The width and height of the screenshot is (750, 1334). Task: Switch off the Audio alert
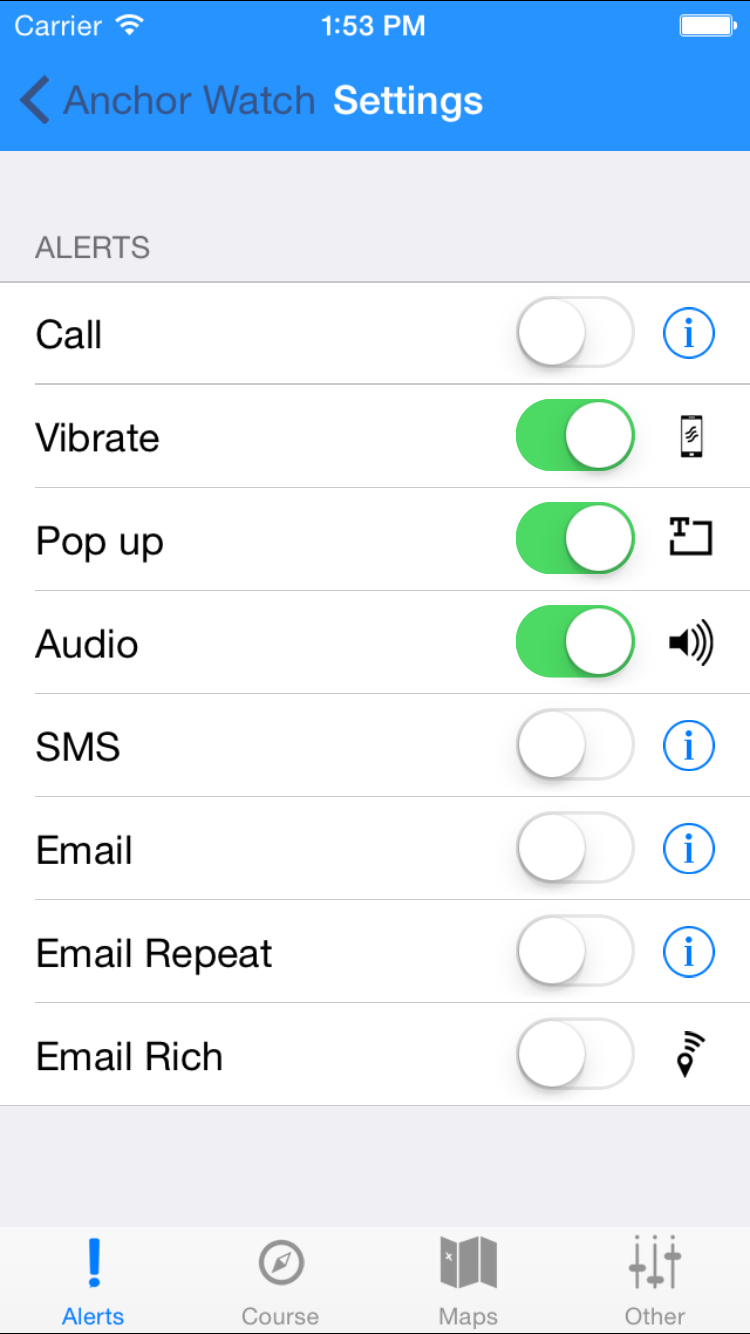pyautogui.click(x=575, y=642)
